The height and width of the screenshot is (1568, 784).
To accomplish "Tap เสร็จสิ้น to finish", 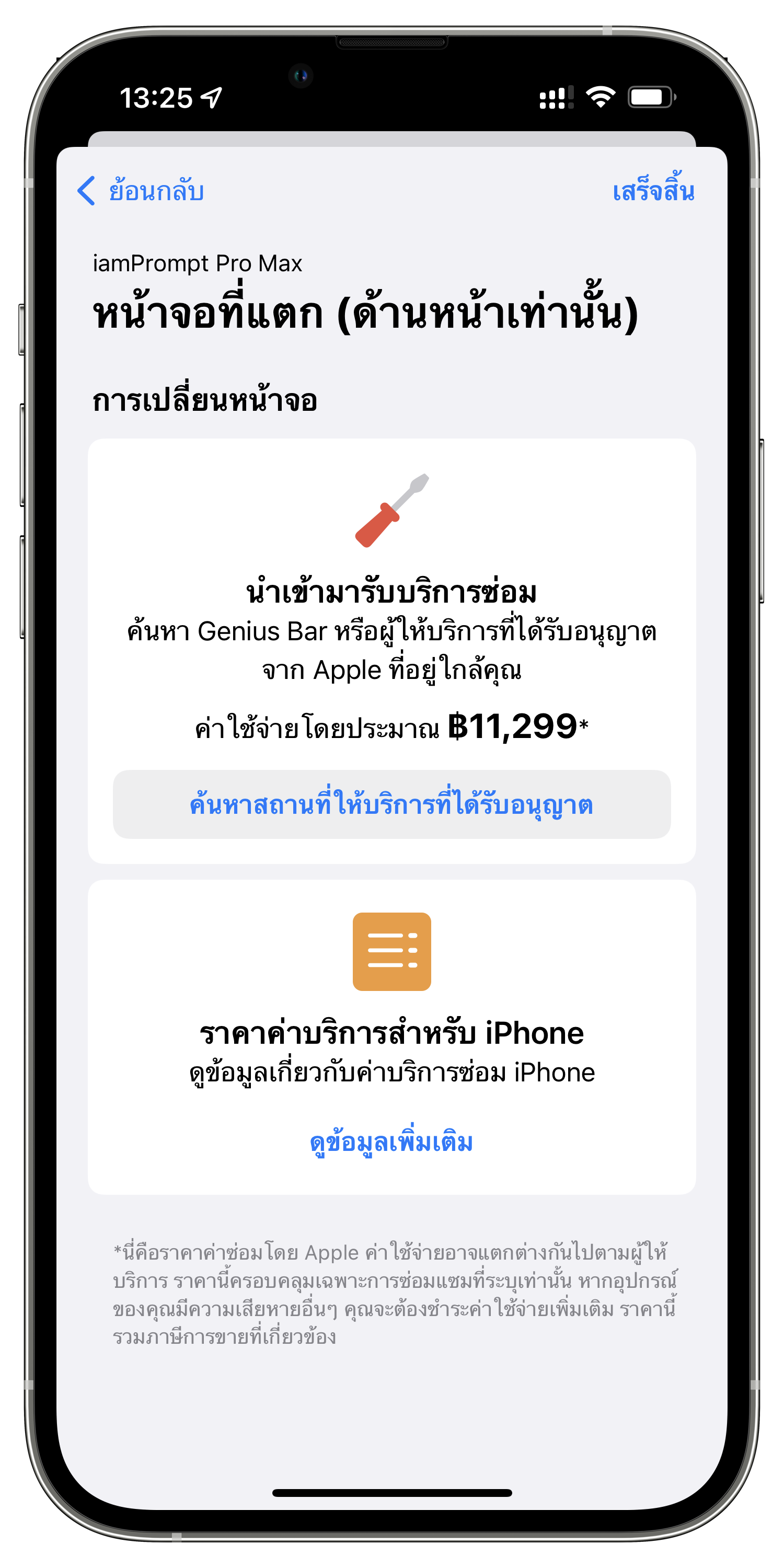I will tap(653, 189).
